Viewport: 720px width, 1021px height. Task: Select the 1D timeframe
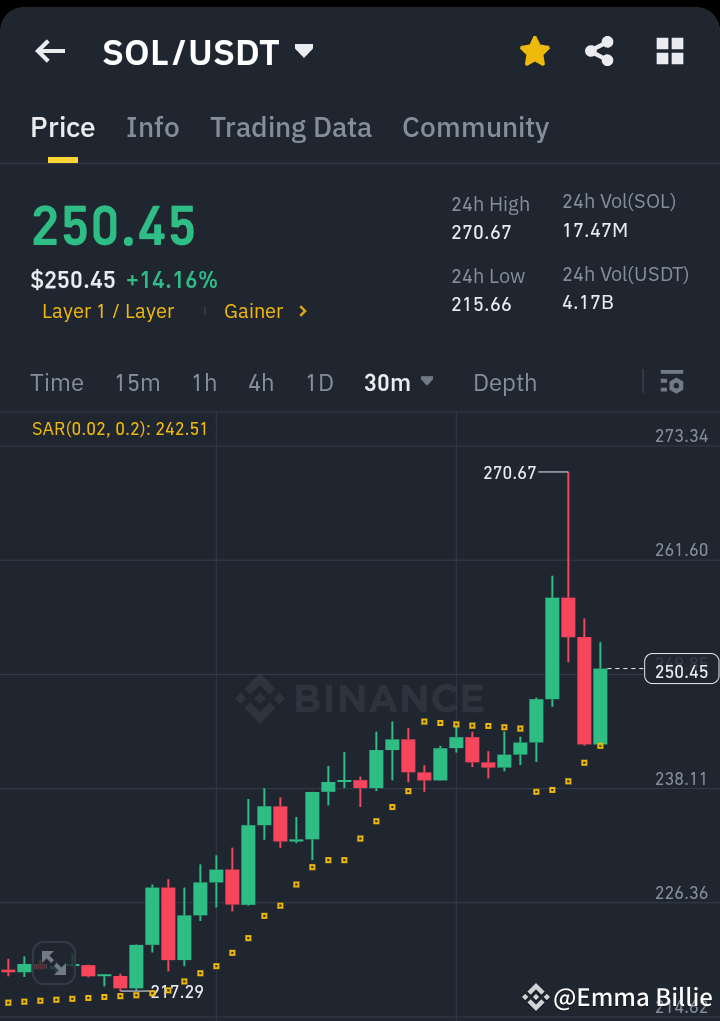(x=319, y=382)
